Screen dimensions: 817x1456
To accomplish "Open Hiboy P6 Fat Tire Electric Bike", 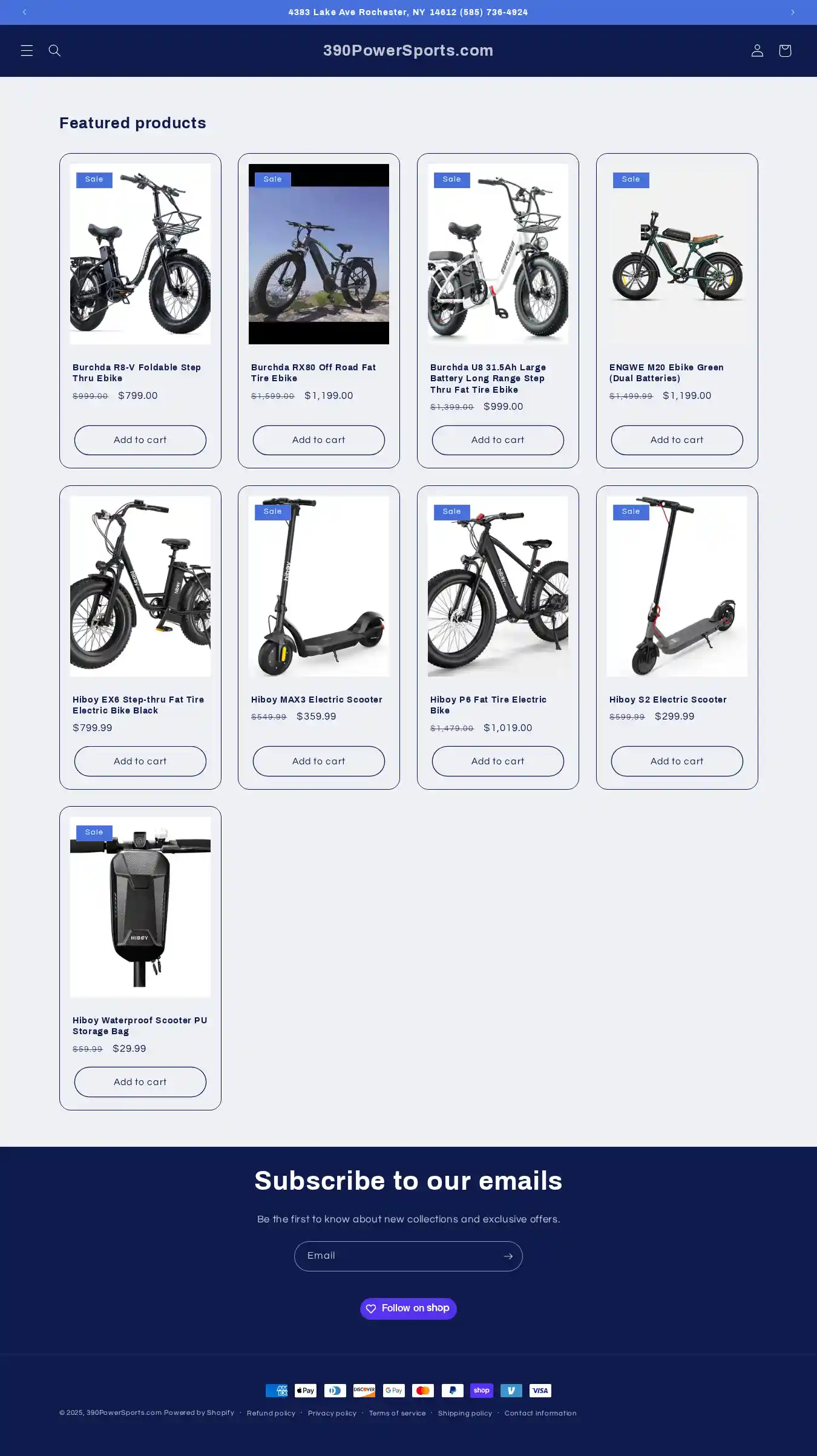I will pos(488,705).
